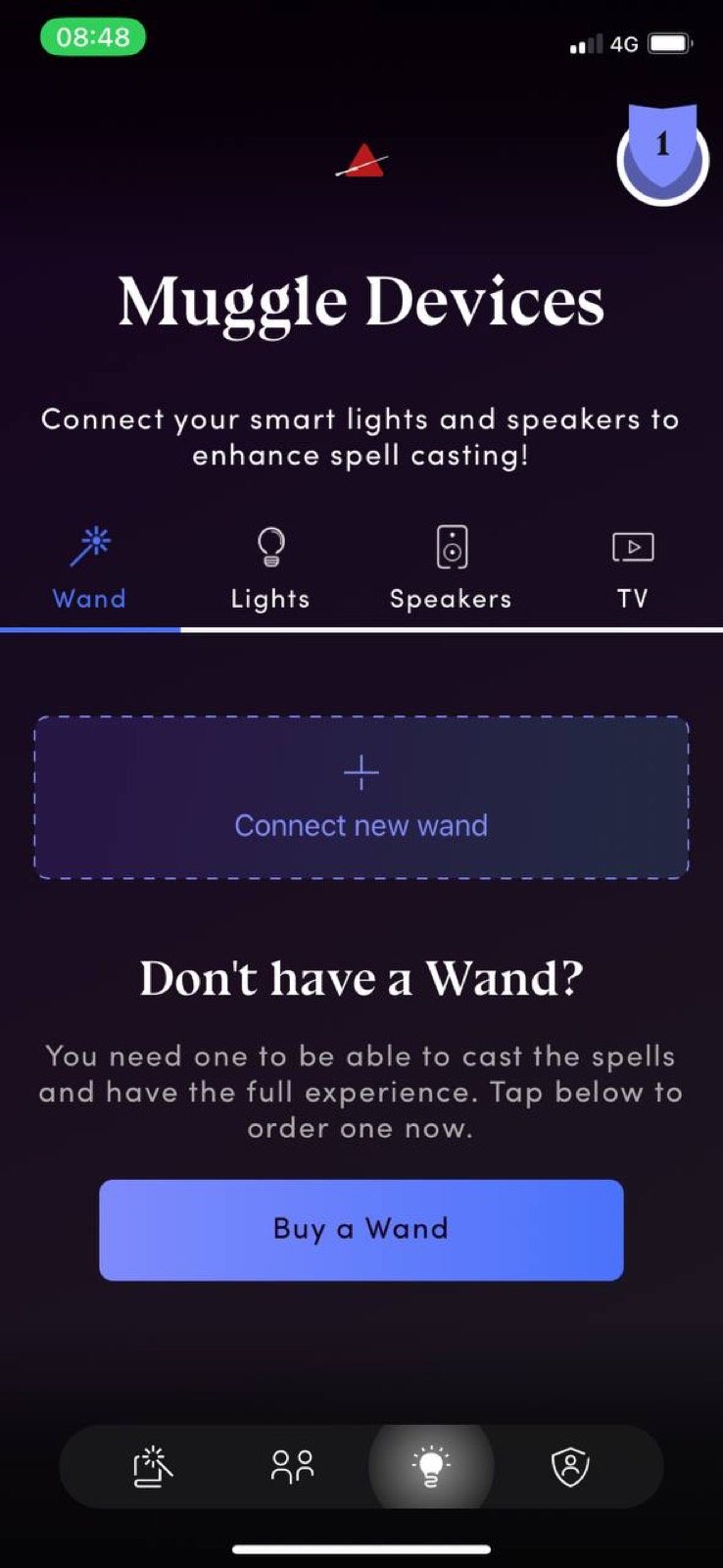
Task: Open the spell casting tab in bottom bar
Action: (x=153, y=1466)
